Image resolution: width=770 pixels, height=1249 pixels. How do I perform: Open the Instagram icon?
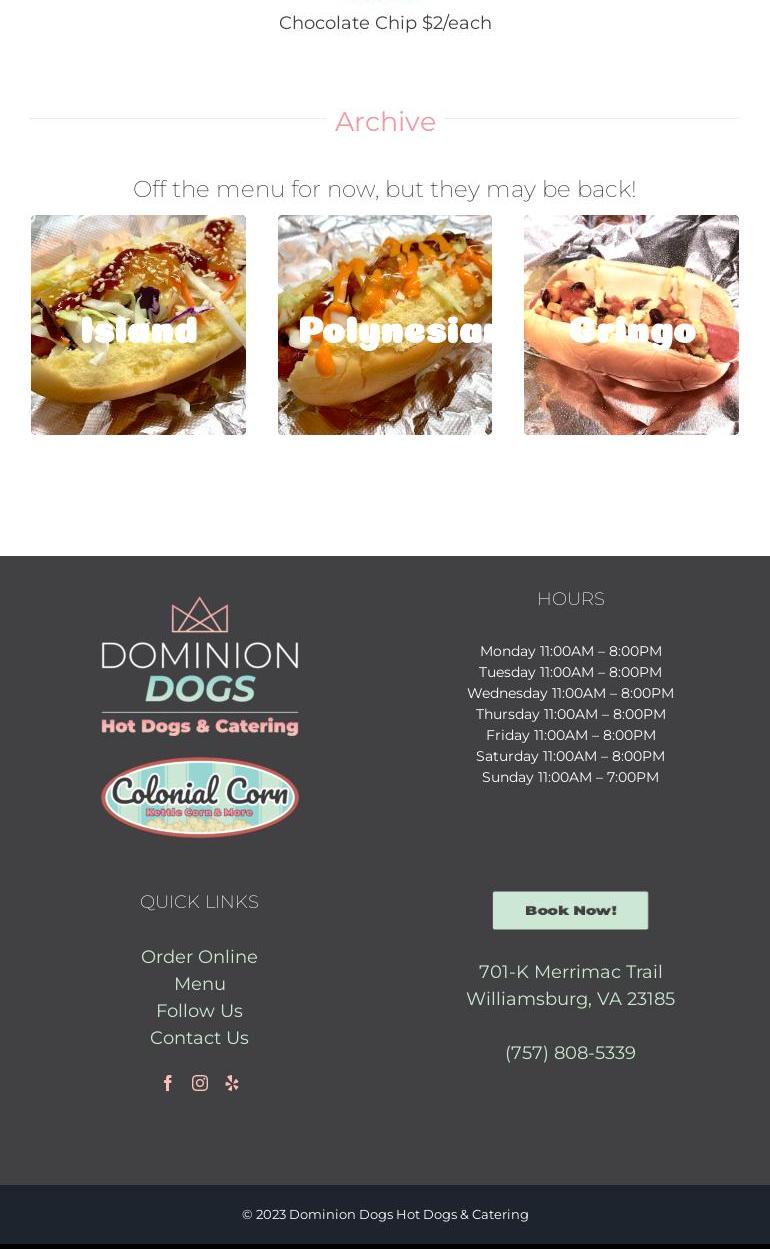[x=200, y=1083]
